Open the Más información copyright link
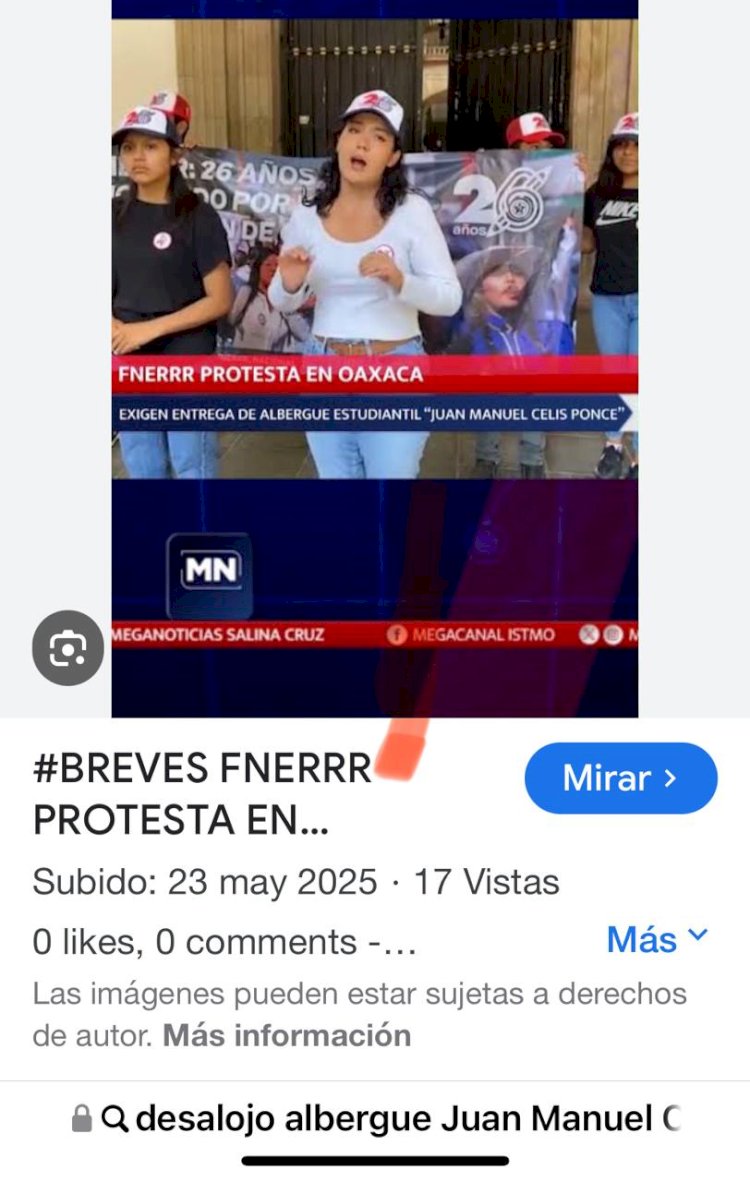750x1182 pixels. [287, 1035]
